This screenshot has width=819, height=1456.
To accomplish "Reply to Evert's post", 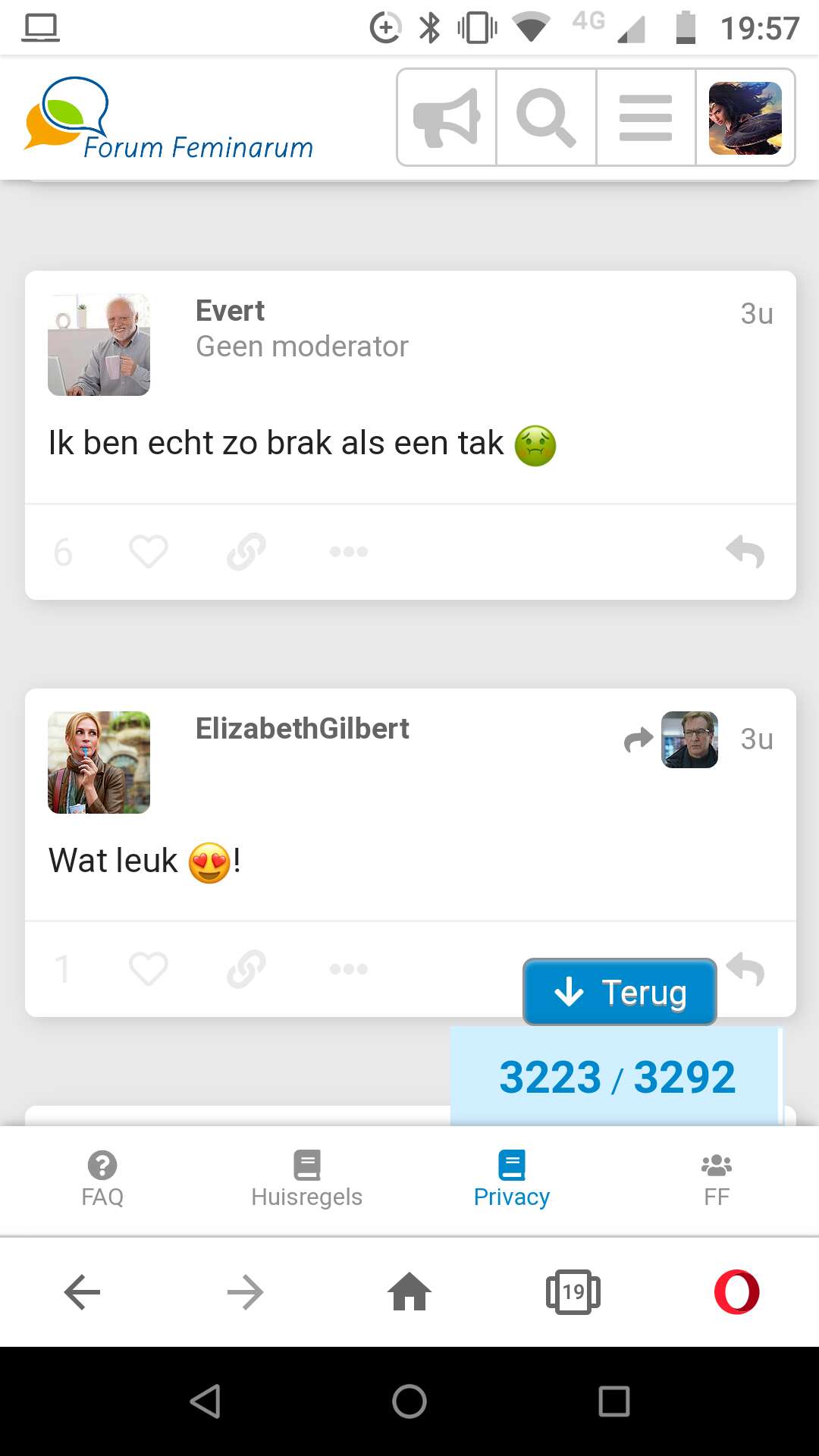I will [745, 551].
